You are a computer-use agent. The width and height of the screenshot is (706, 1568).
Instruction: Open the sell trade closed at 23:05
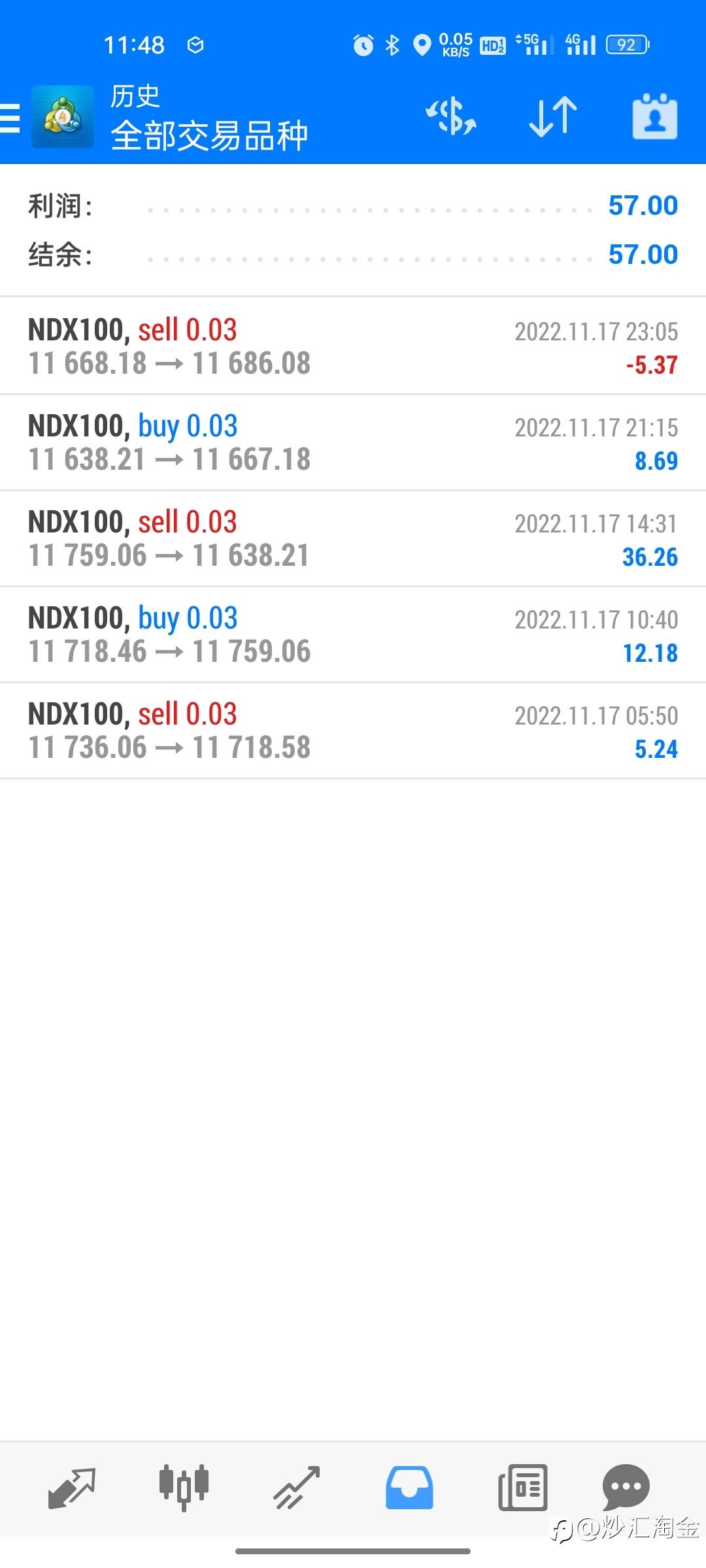pyautogui.click(x=353, y=346)
